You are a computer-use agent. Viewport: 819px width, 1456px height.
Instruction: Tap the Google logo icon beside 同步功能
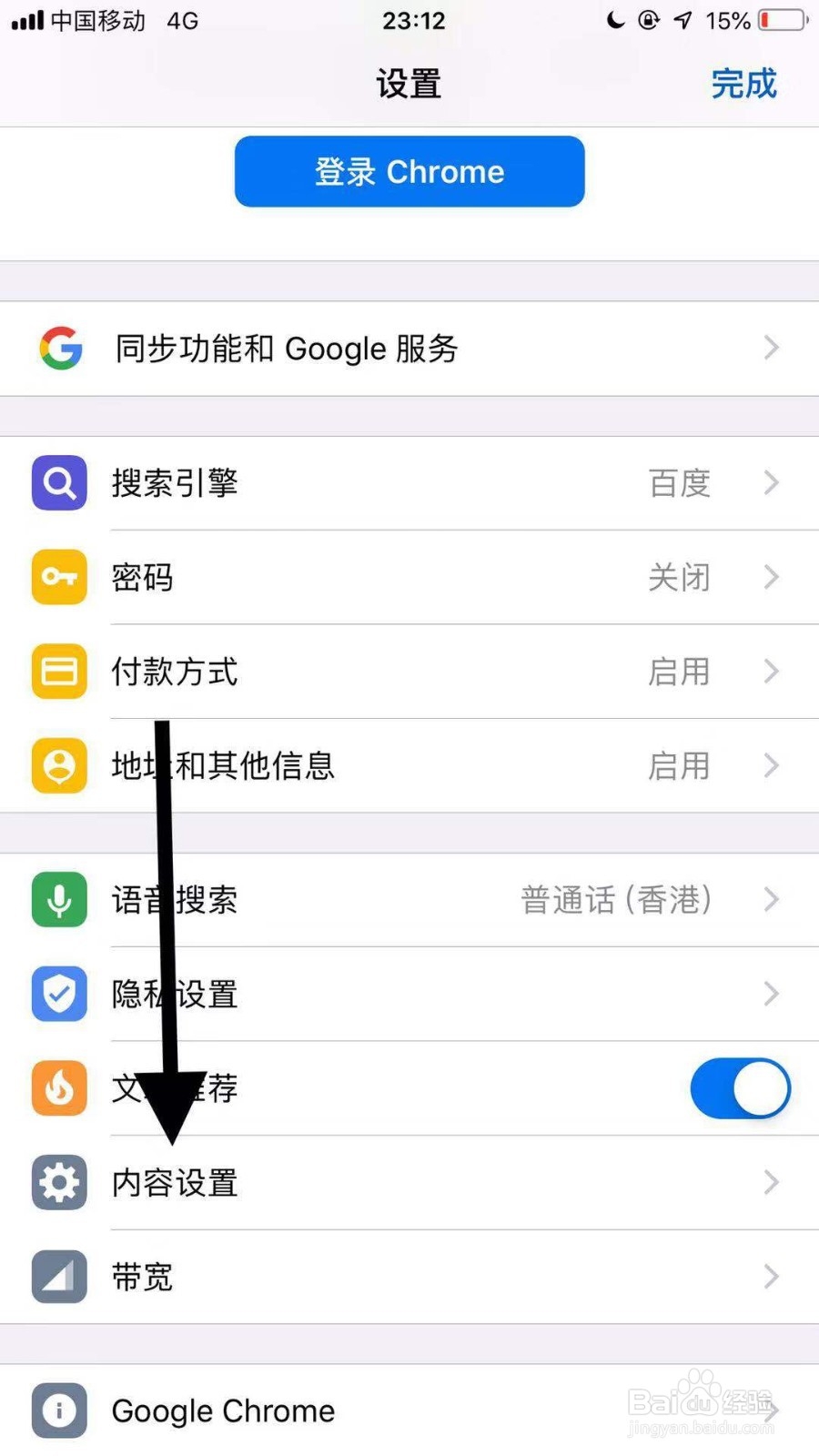coord(58,348)
